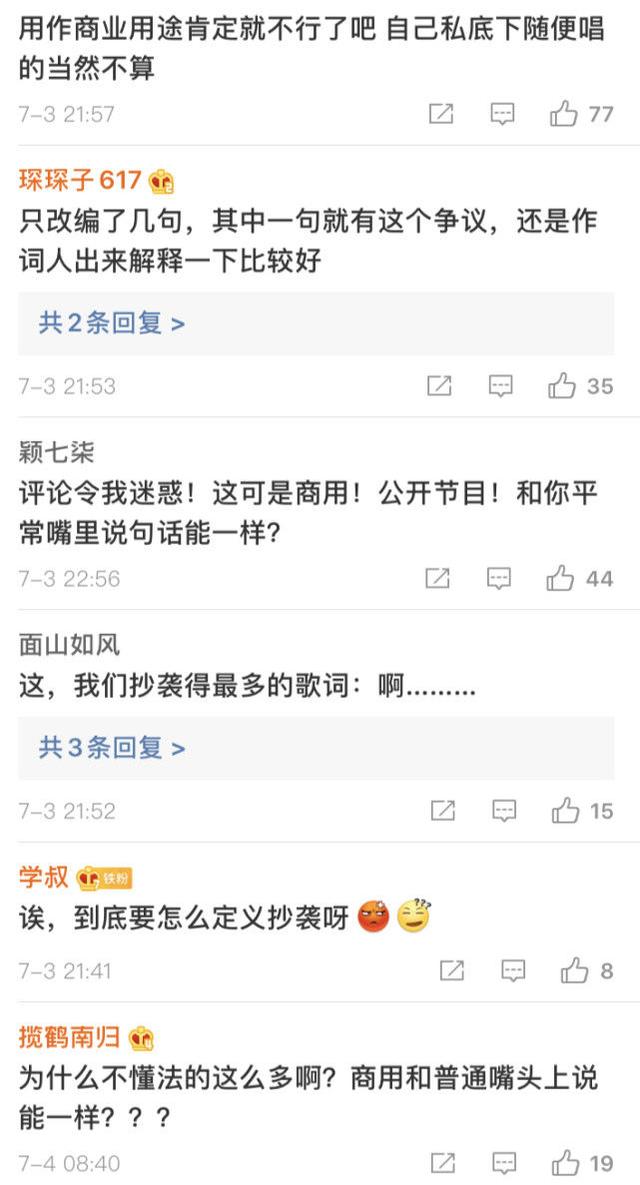Like 学叔's comment
Screen dimensions: 640x1185
(575, 970)
